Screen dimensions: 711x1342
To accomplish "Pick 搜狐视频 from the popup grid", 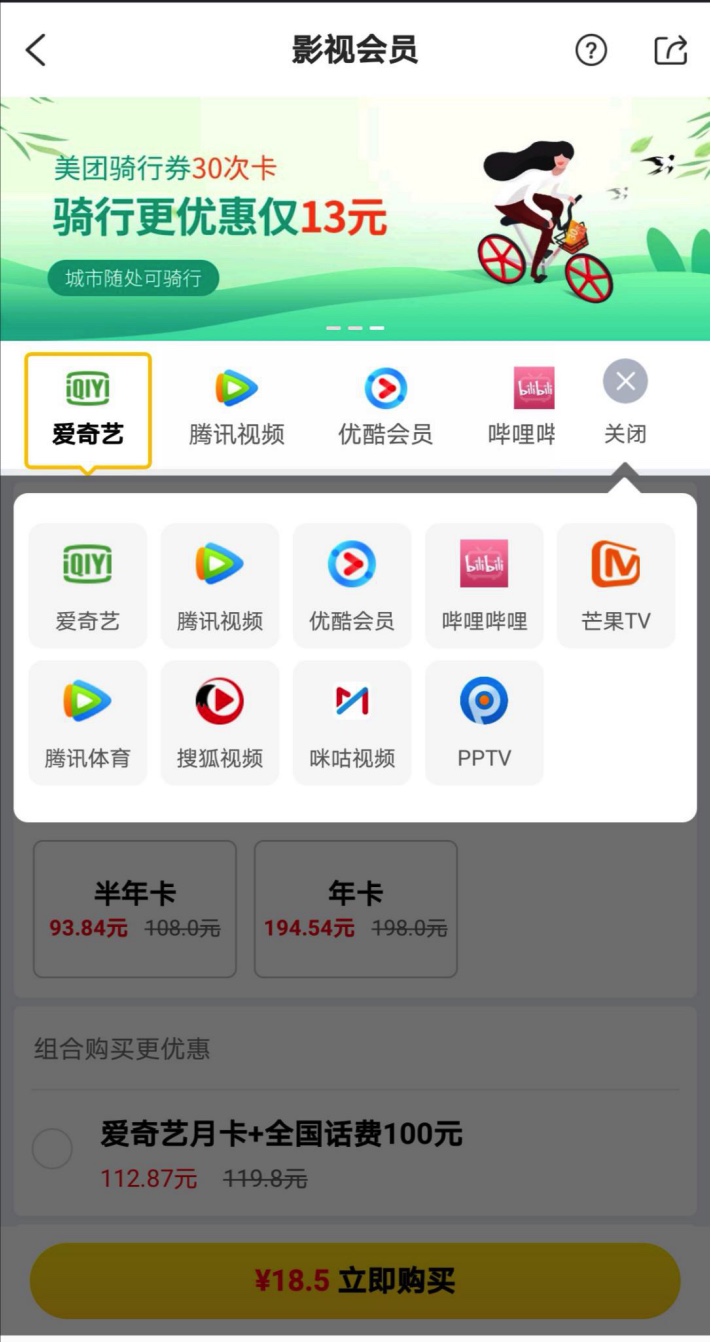I will coord(220,722).
